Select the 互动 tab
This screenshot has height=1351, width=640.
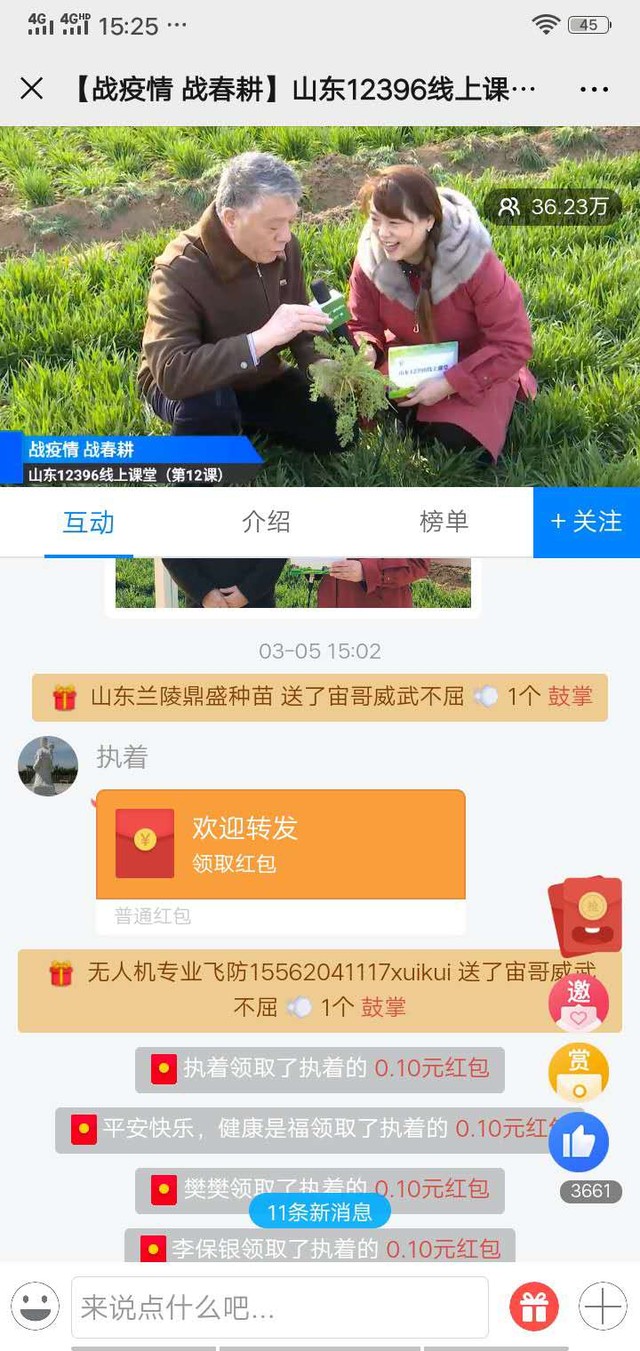[x=89, y=522]
